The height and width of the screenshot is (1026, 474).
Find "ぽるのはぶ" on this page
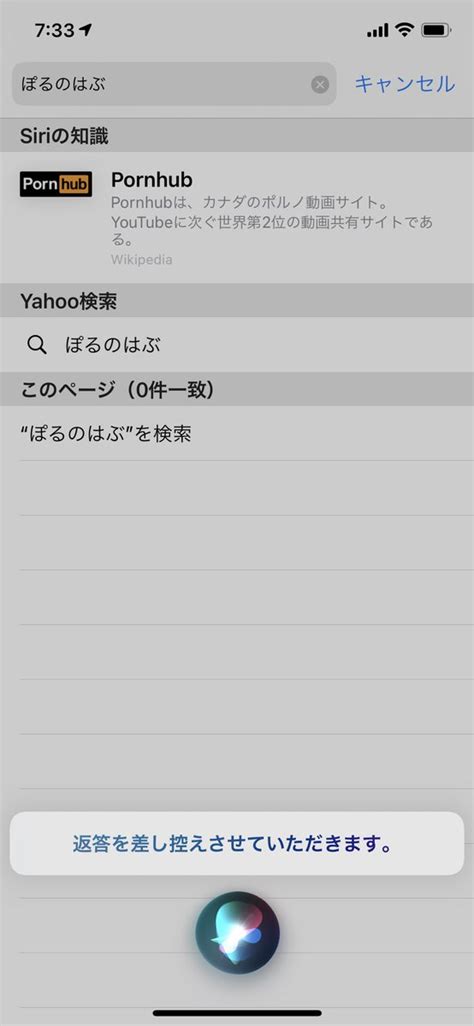pos(237,433)
